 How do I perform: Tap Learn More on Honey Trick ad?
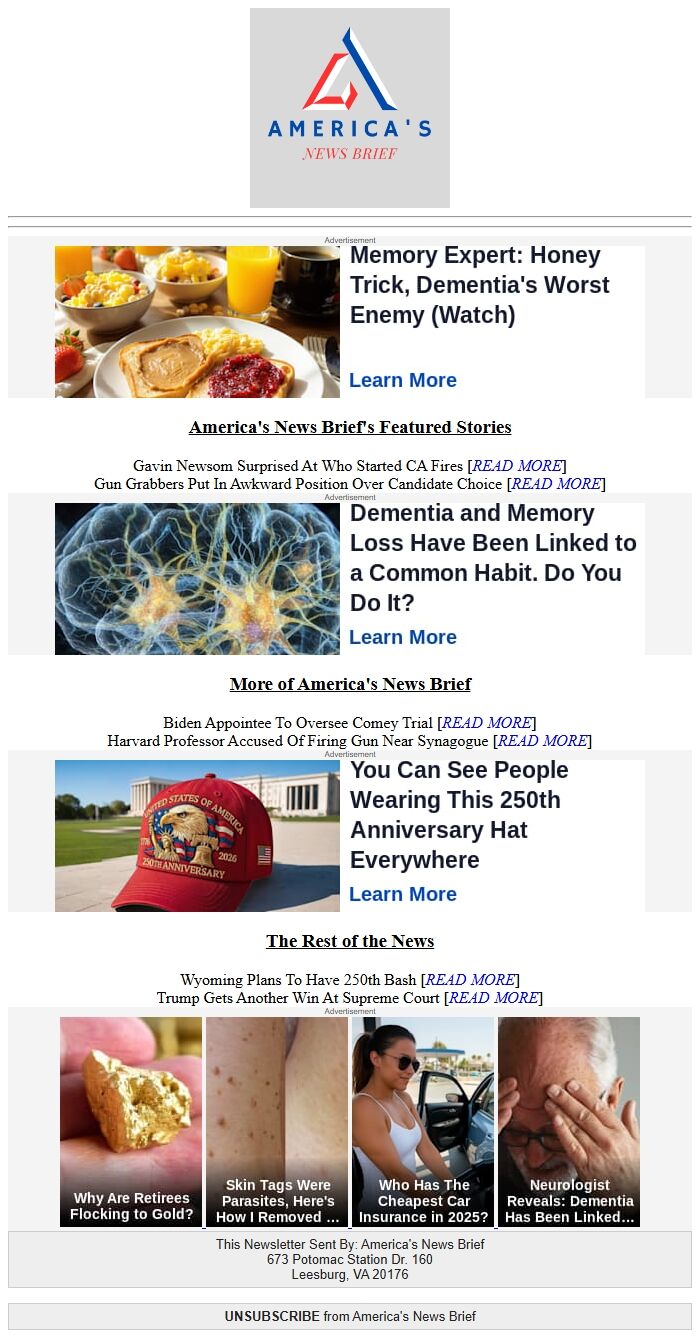coord(402,380)
